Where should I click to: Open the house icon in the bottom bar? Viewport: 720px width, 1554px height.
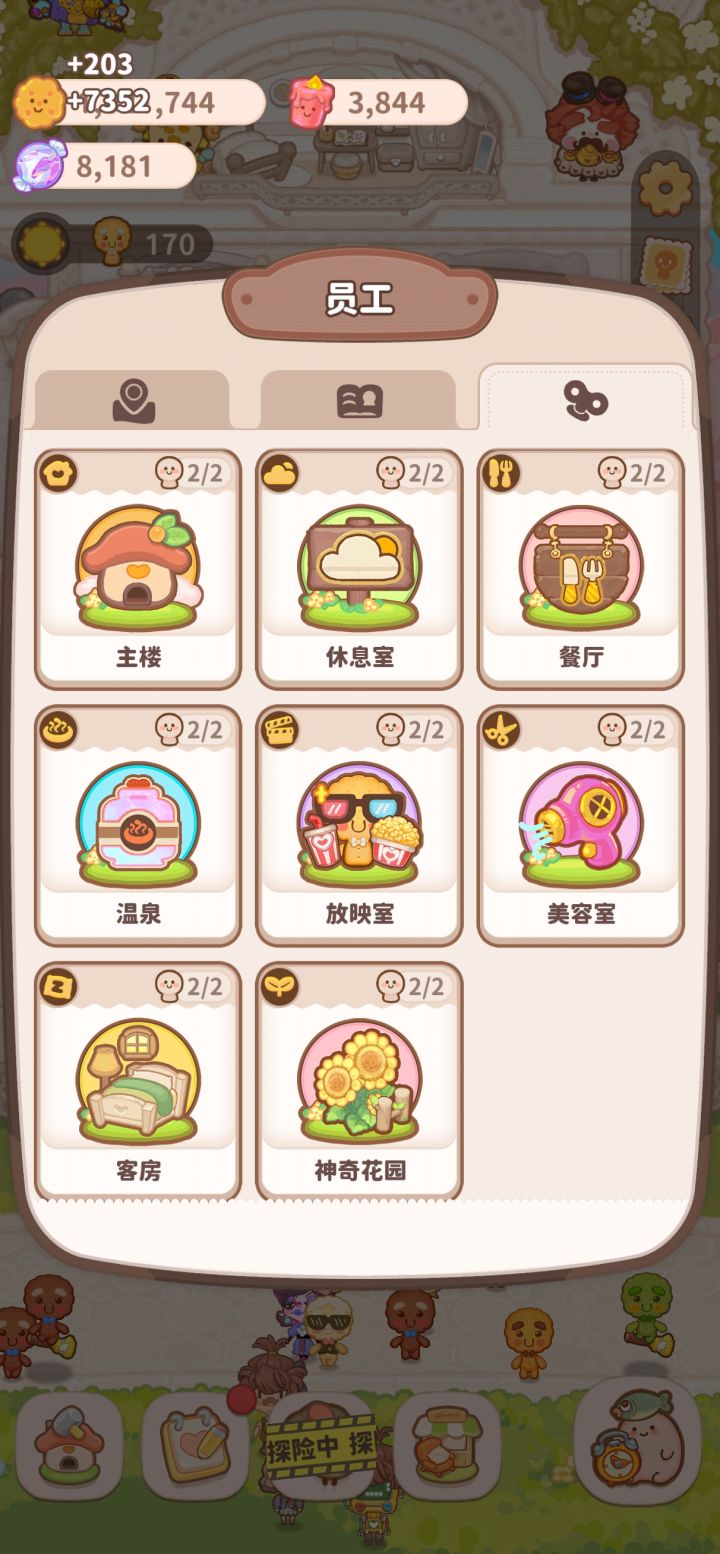click(x=65, y=1449)
